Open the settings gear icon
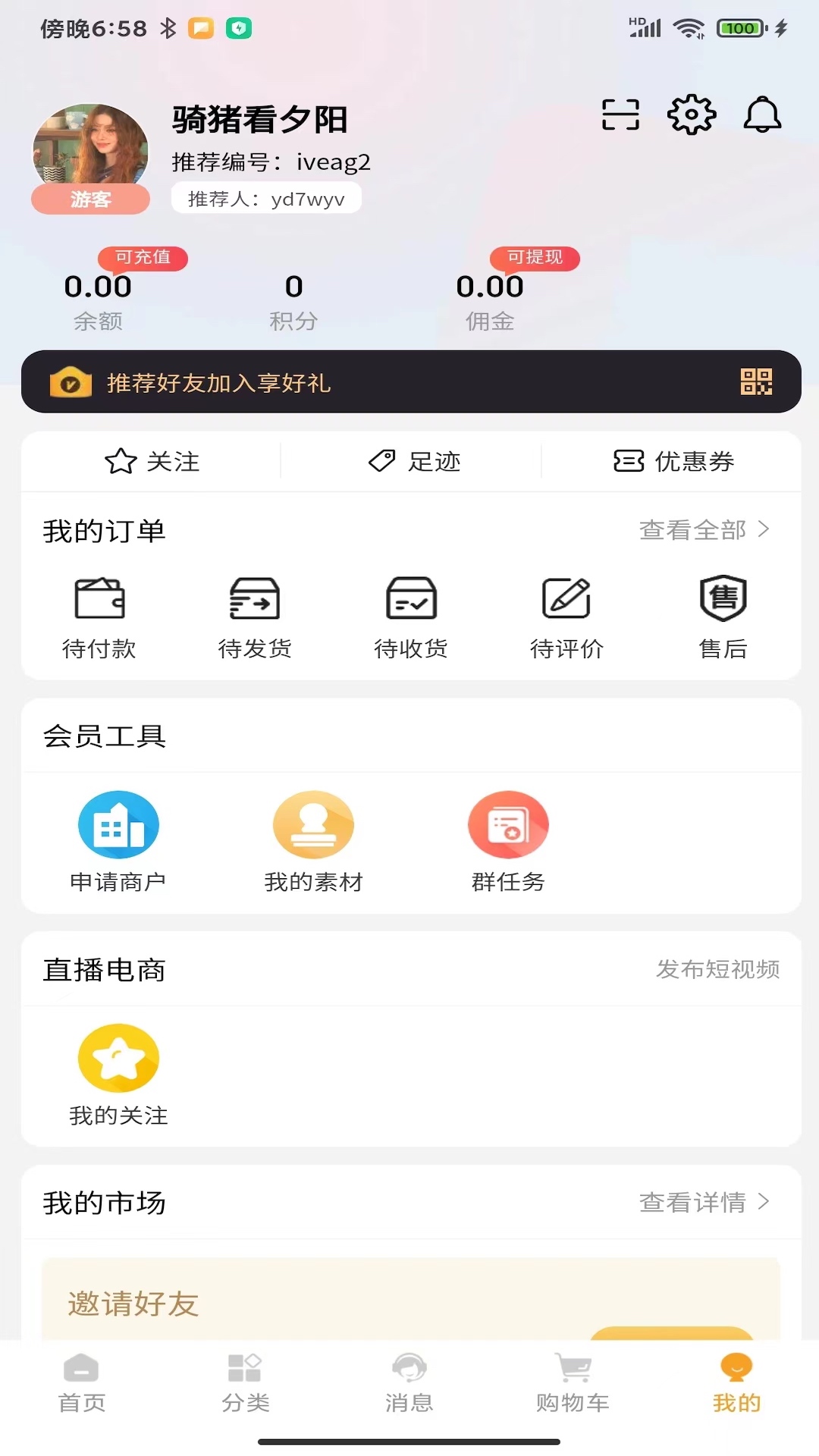This screenshot has height=1456, width=819. tap(691, 115)
